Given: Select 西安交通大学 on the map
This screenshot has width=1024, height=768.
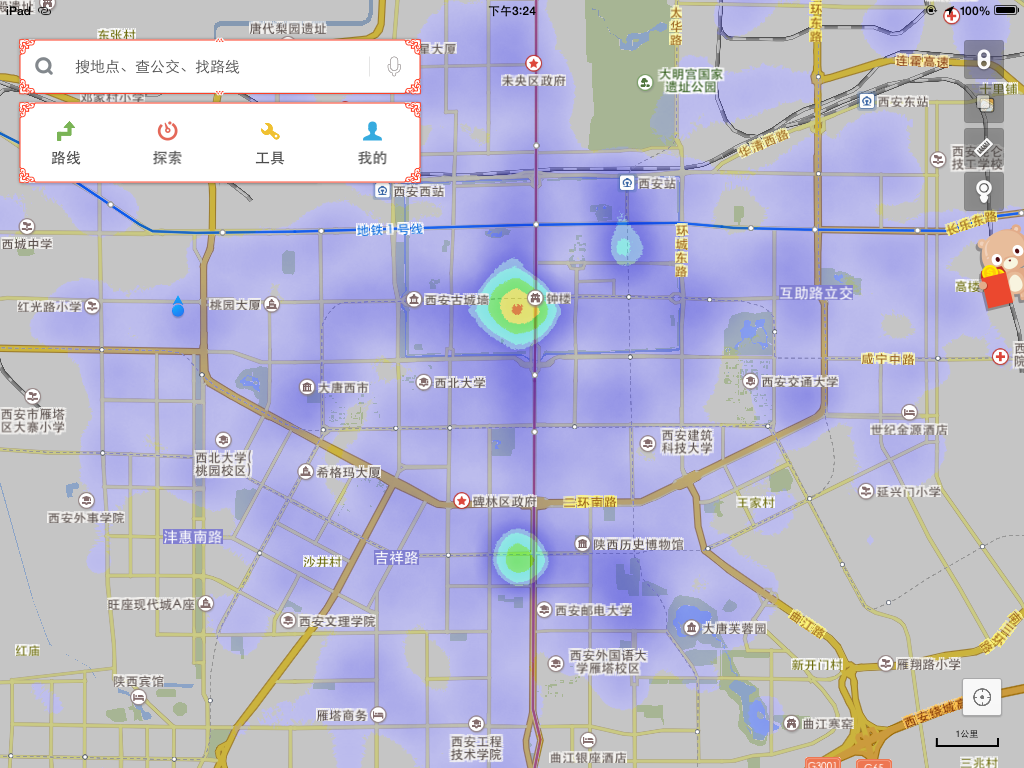Looking at the screenshot, I should [x=751, y=381].
